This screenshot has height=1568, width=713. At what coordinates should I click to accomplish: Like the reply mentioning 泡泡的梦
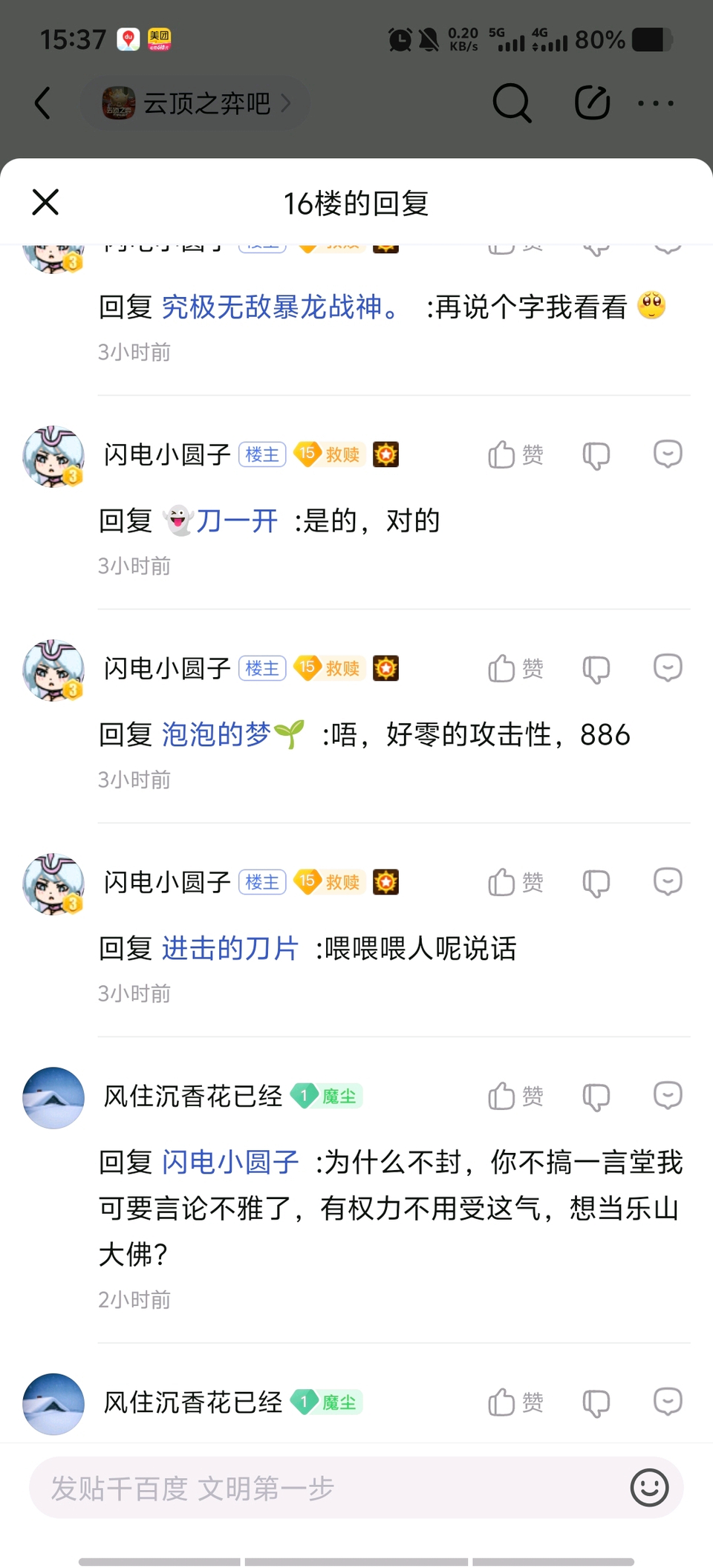click(x=515, y=668)
